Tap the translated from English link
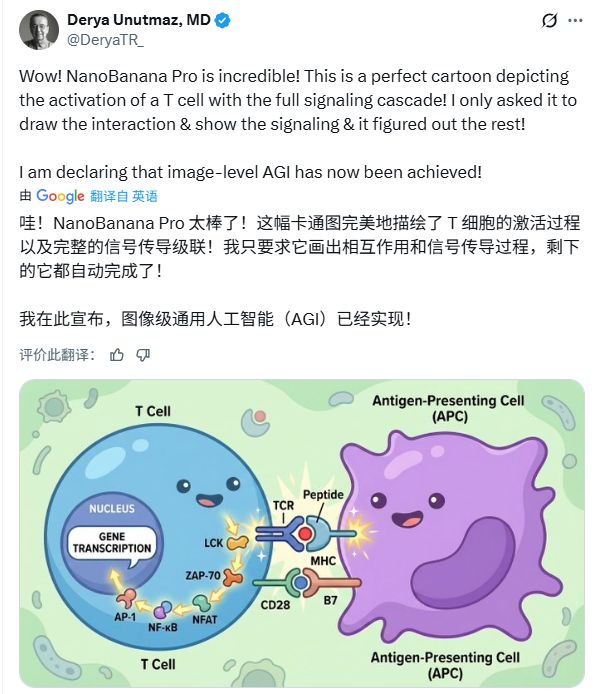The height and width of the screenshot is (694, 600). coord(123,196)
